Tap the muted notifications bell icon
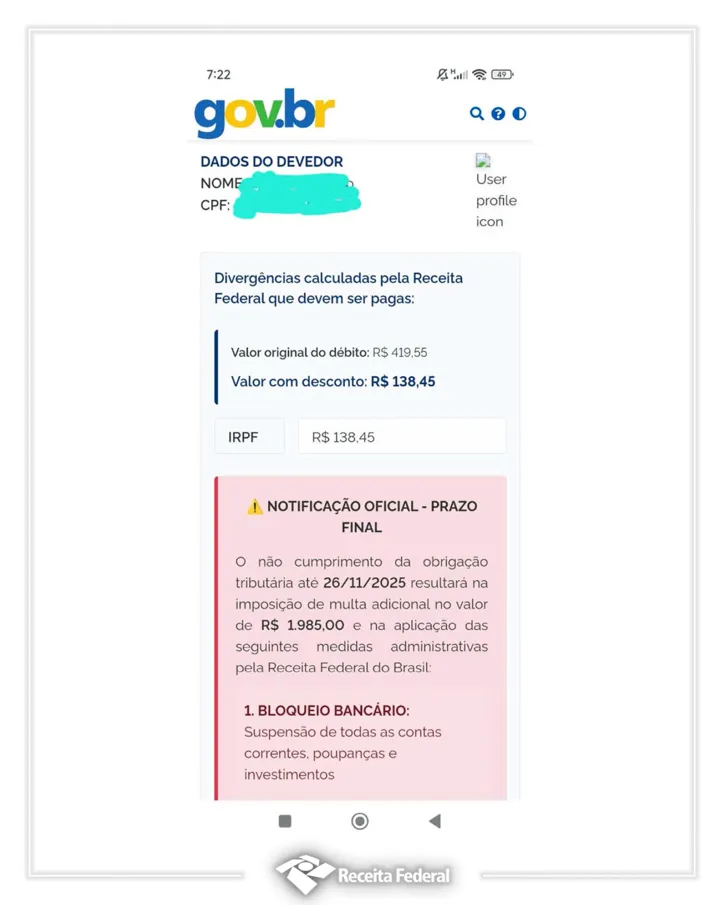The image size is (724, 905). [x=441, y=73]
